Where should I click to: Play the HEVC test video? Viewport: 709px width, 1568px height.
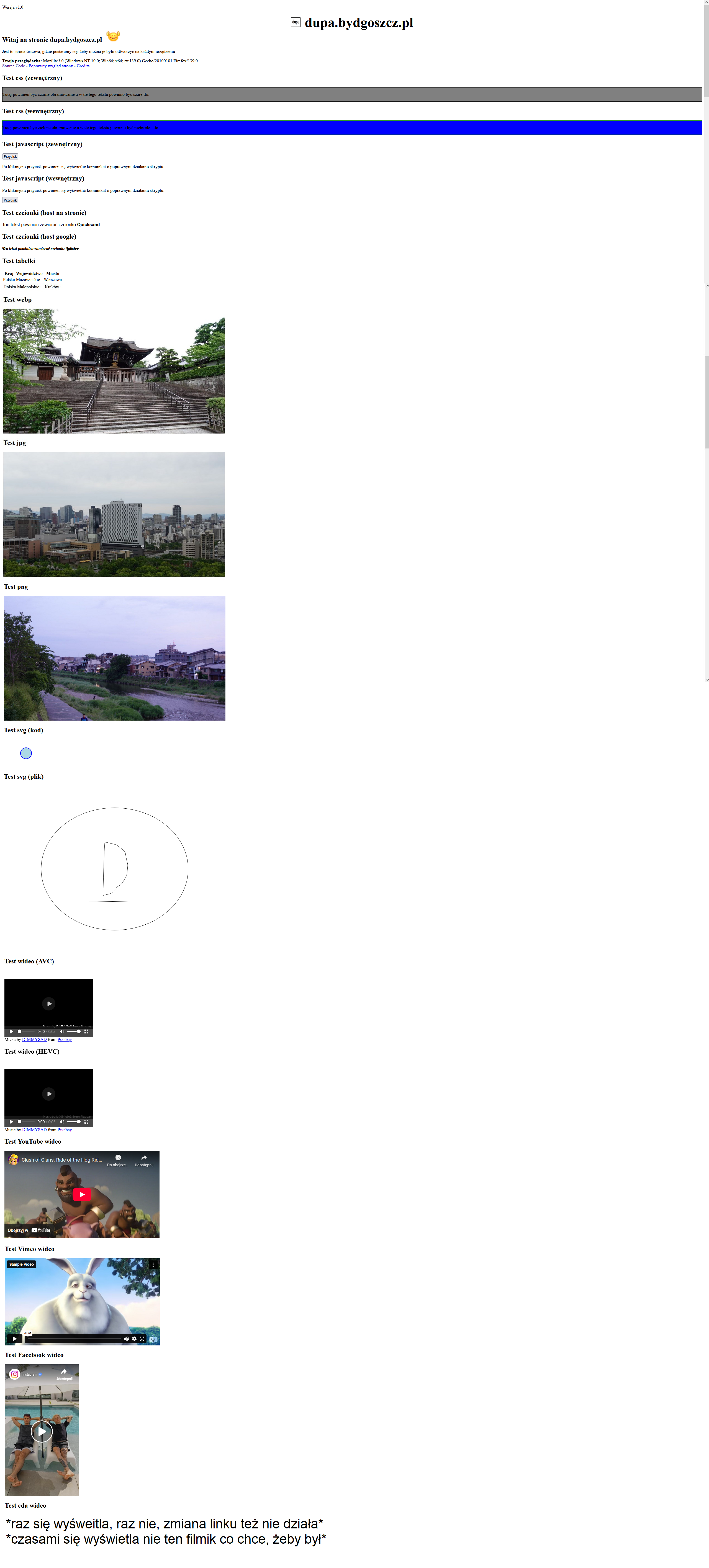click(x=49, y=1094)
